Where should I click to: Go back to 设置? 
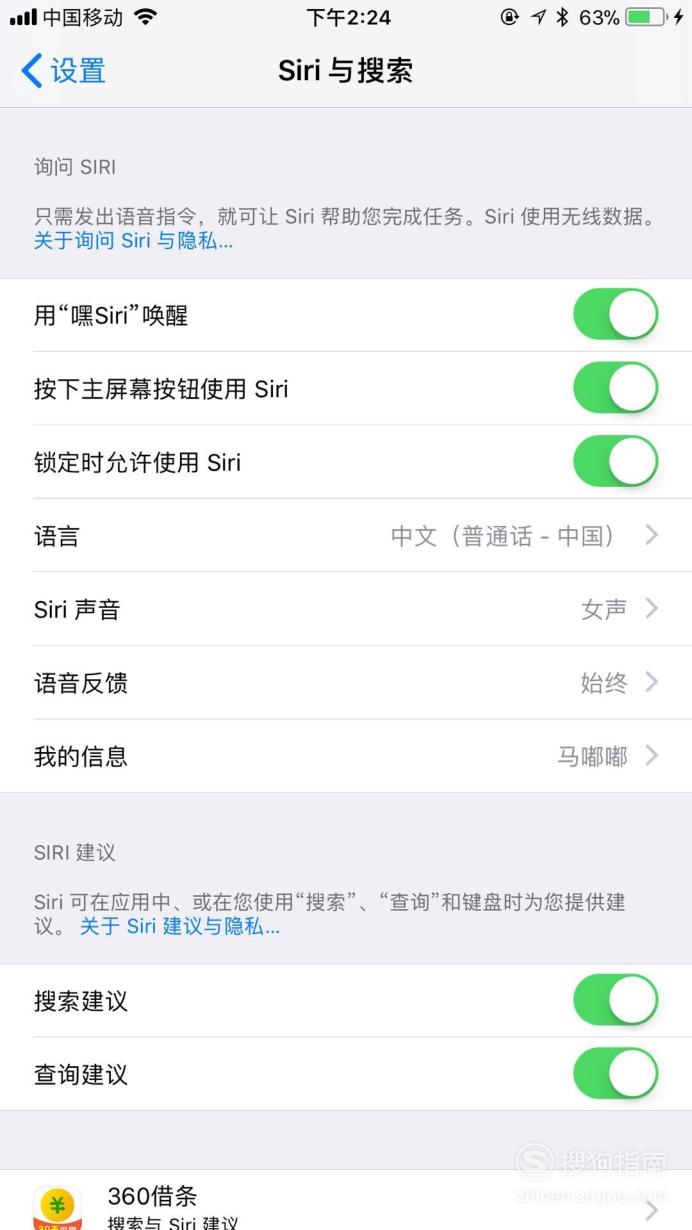(x=63, y=71)
